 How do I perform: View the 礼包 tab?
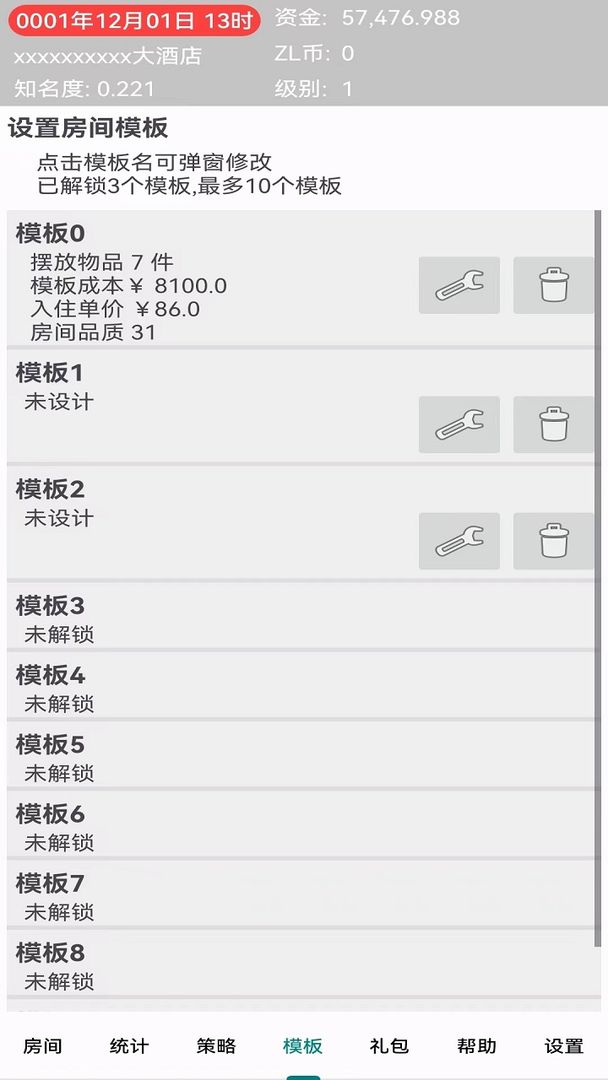(x=390, y=1046)
